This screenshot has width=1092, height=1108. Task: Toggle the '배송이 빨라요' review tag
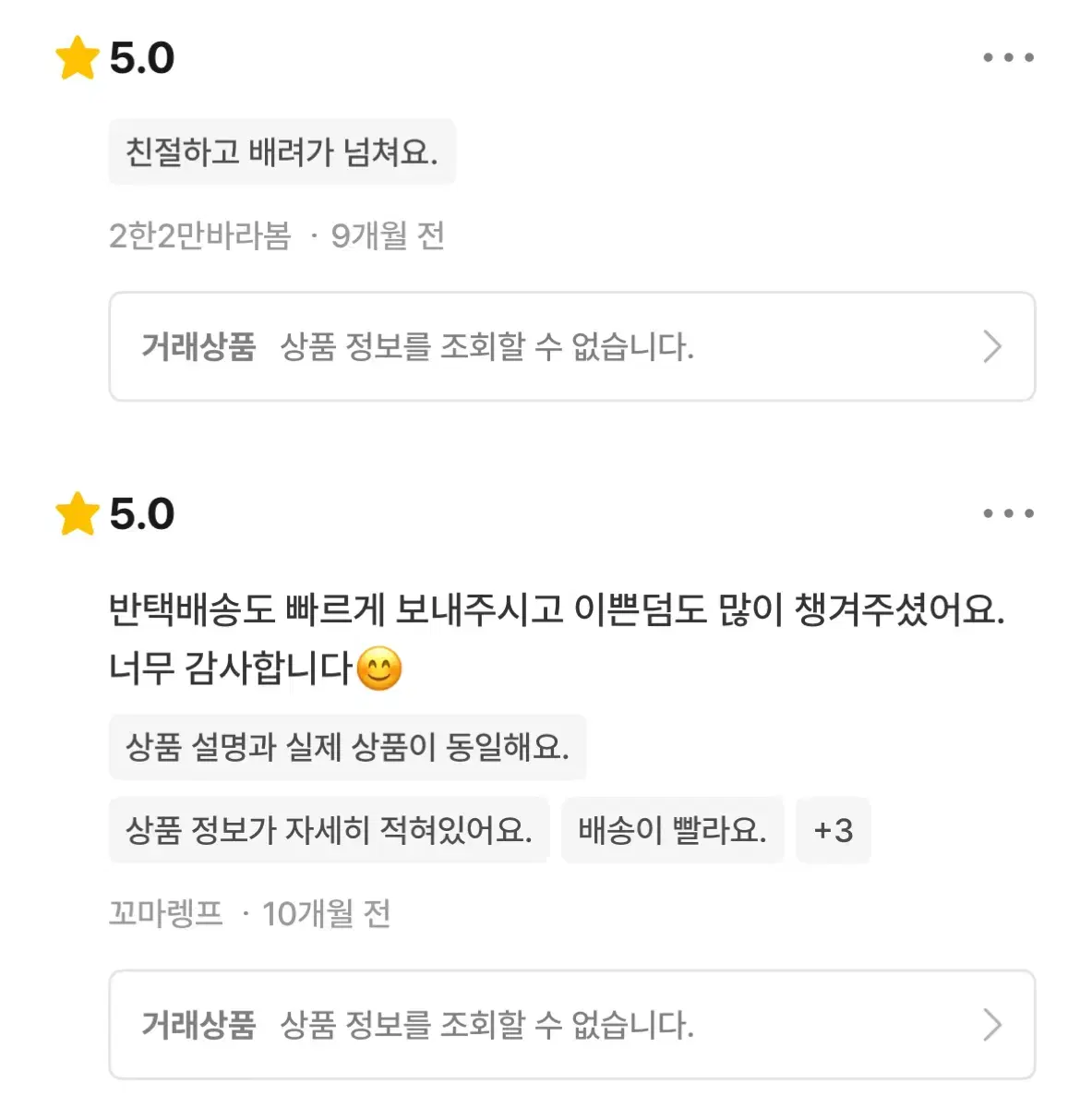[673, 831]
